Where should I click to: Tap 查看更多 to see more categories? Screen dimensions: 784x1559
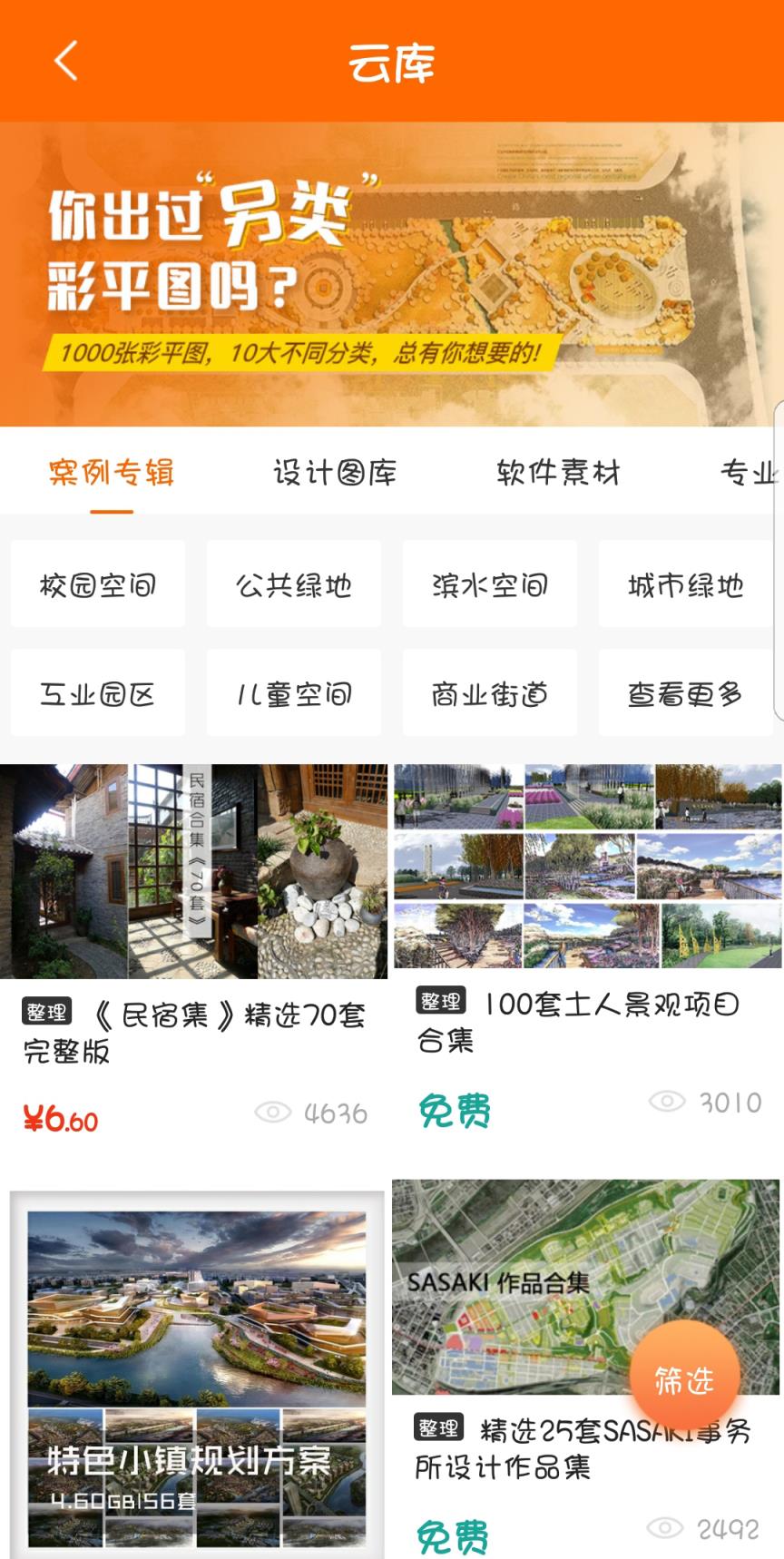point(686,692)
